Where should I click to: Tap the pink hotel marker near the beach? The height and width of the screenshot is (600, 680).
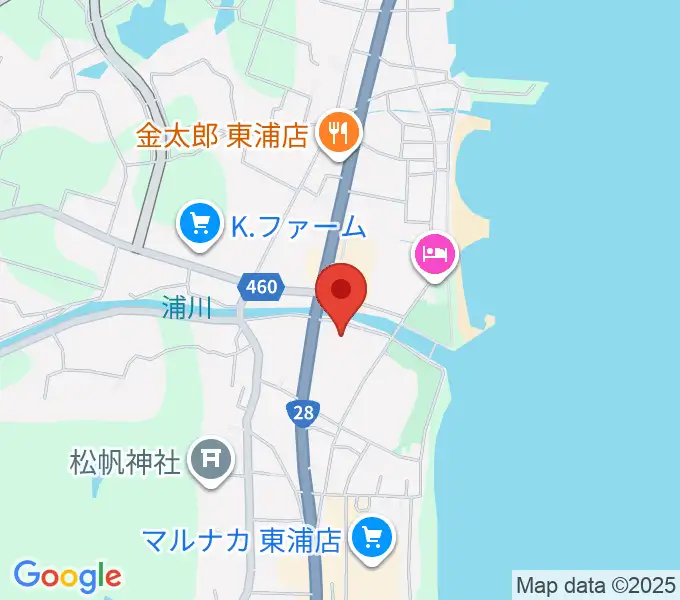point(436,254)
